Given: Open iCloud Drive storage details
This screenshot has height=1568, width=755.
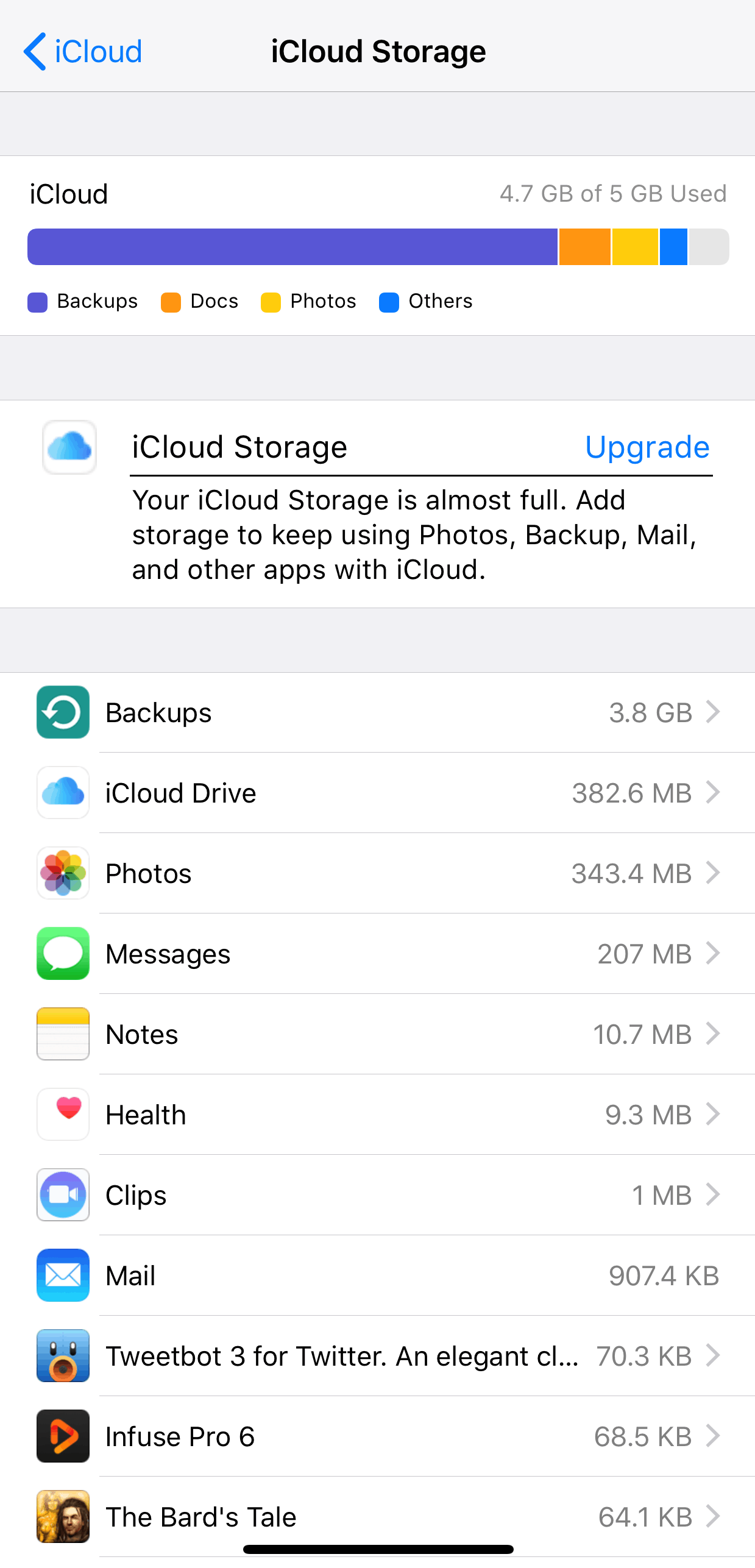Looking at the screenshot, I should [378, 793].
